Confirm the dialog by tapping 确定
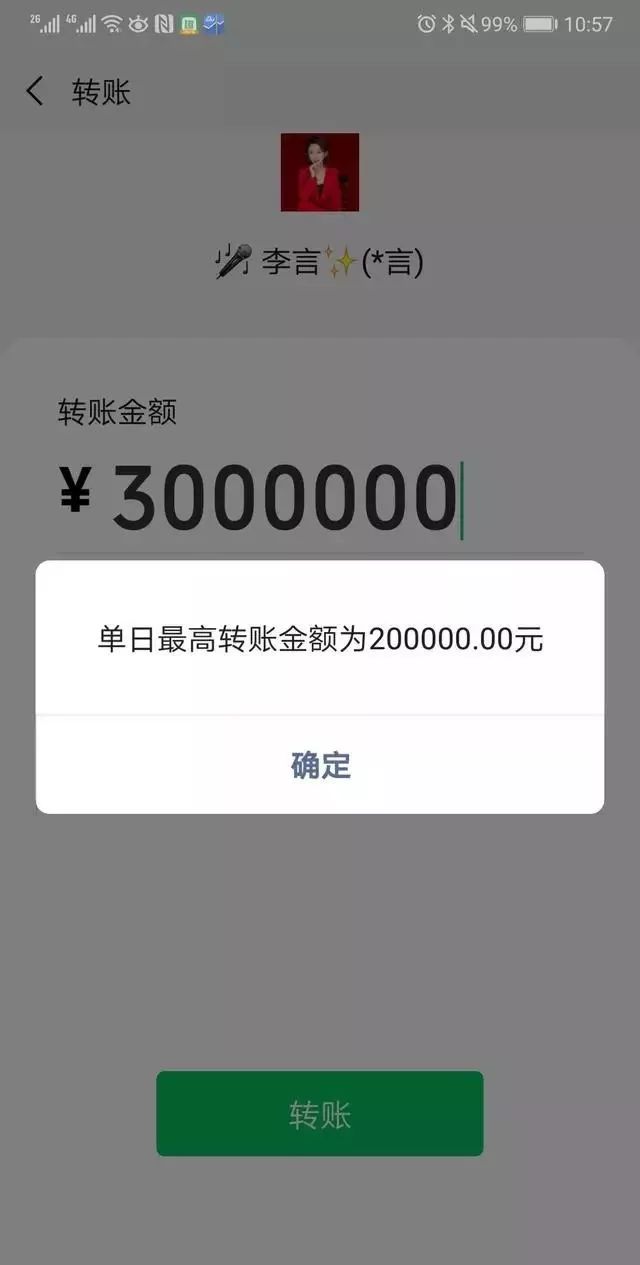The height and width of the screenshot is (1265, 640). [x=320, y=765]
